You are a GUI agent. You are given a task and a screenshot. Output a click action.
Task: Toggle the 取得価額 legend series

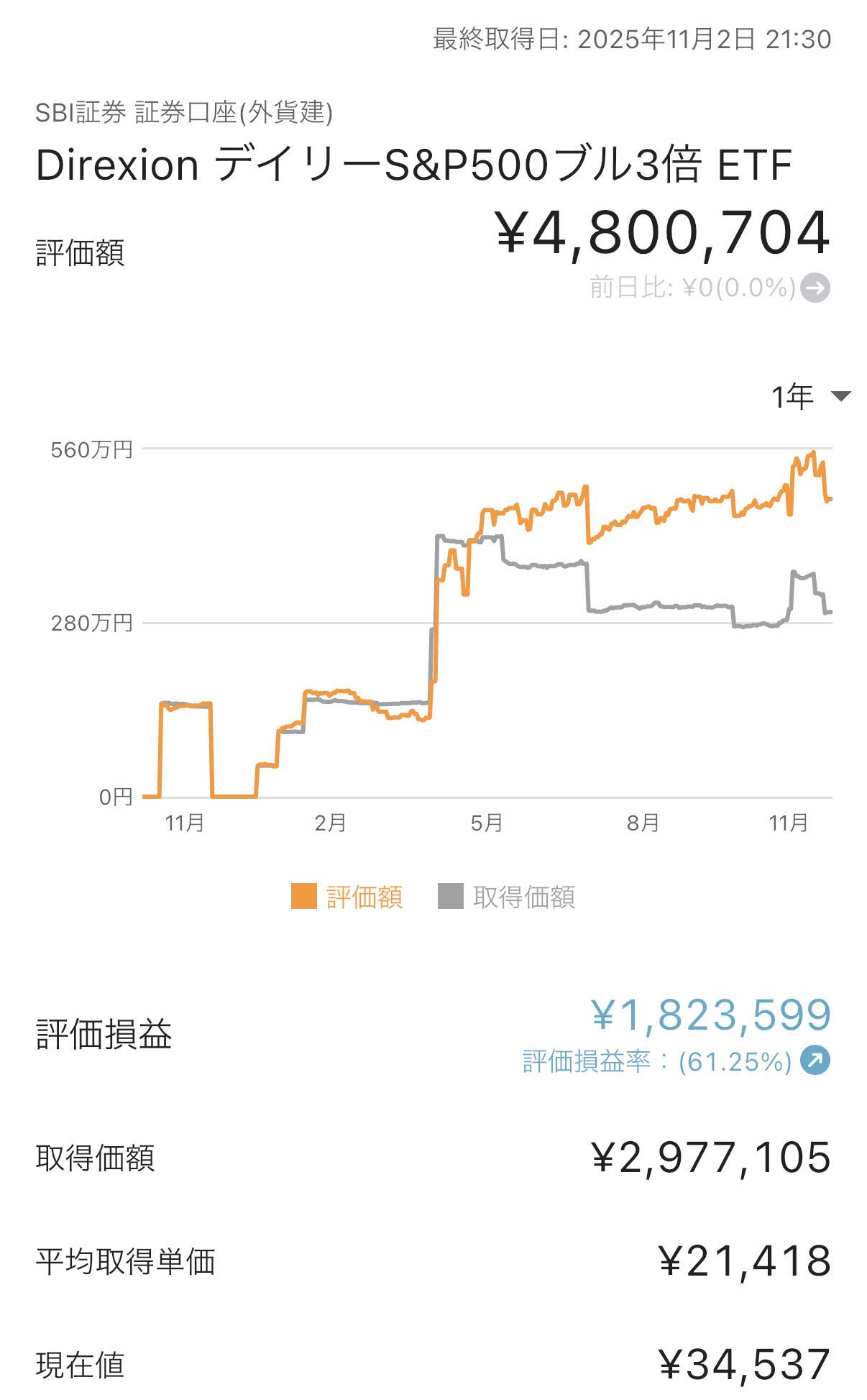[507, 897]
